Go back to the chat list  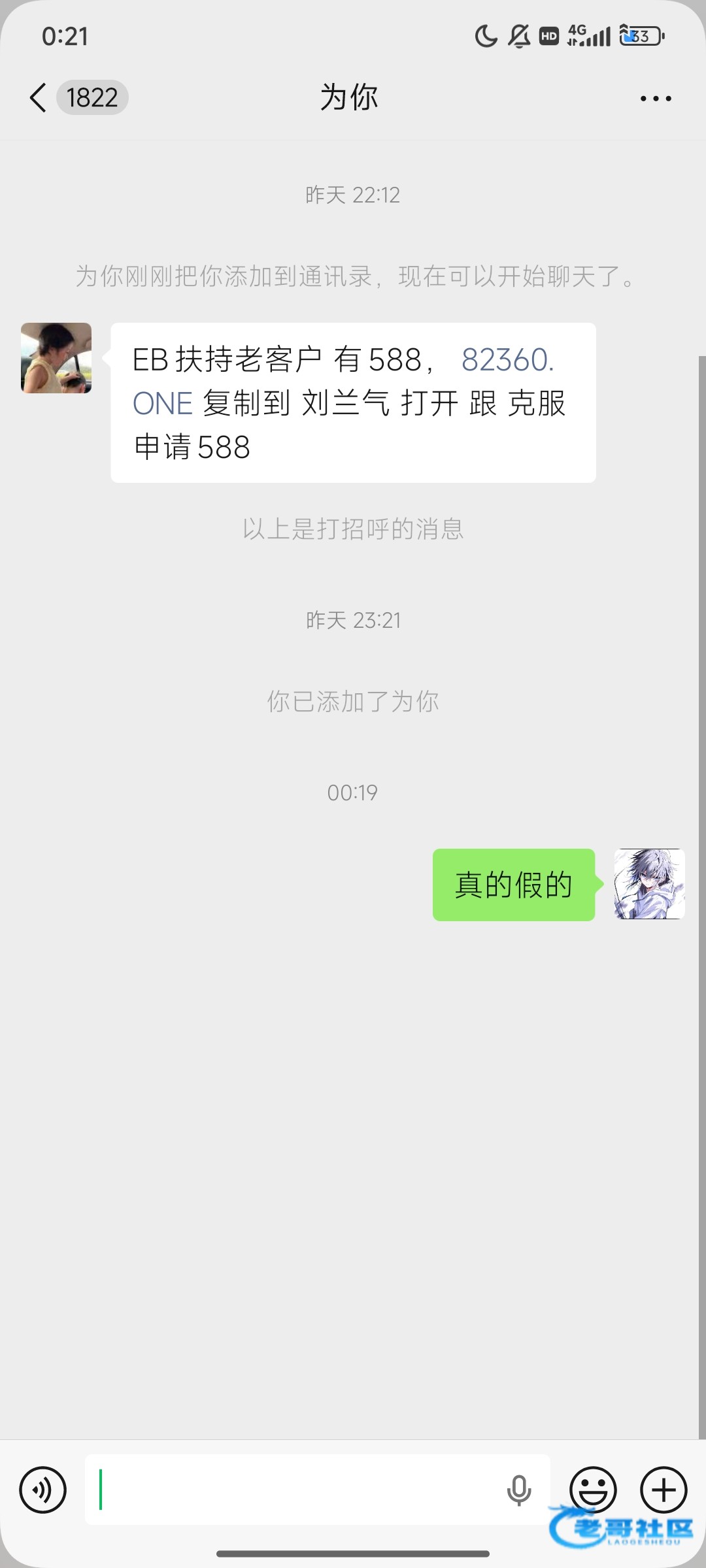tap(39, 98)
